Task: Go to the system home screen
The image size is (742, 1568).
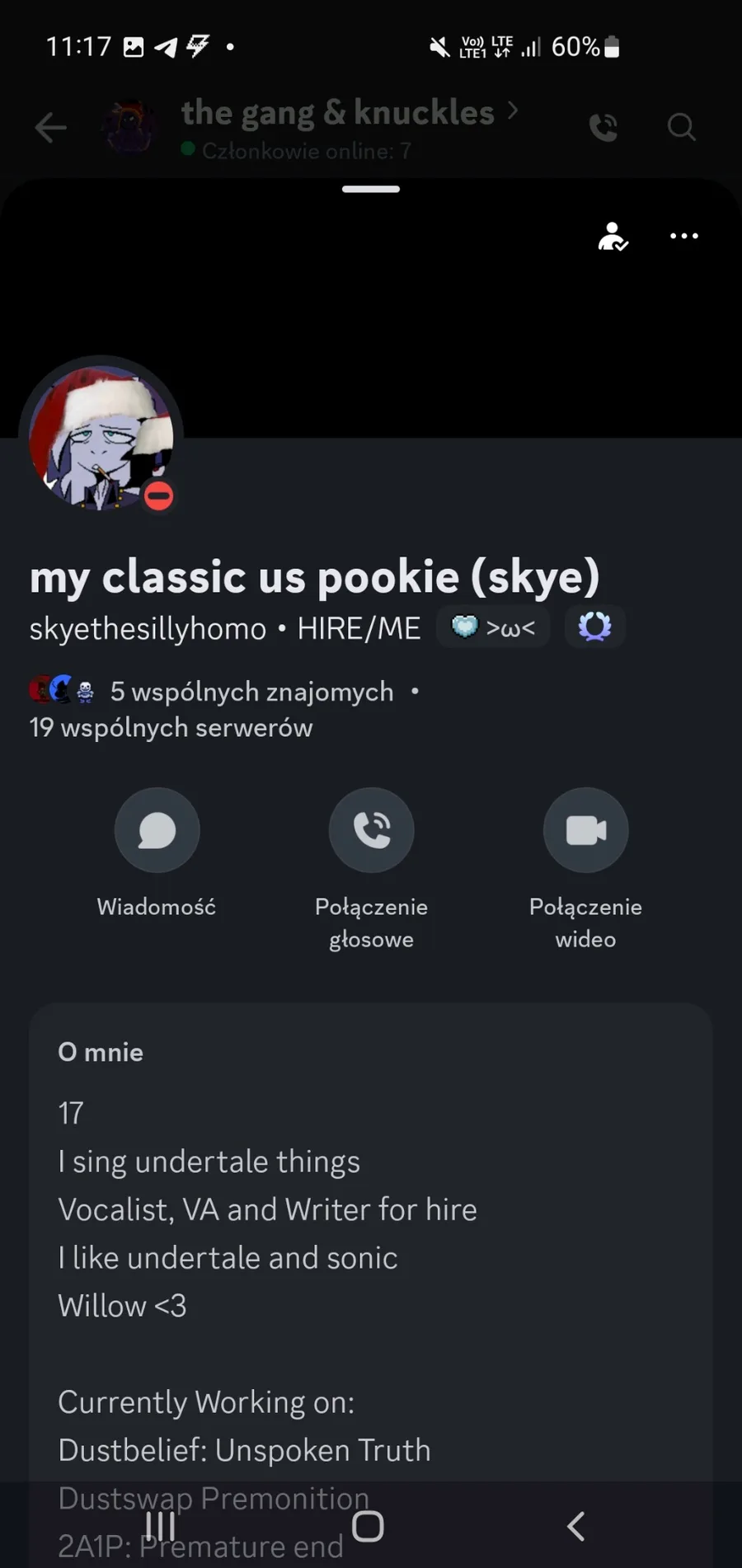Action: point(368,1527)
